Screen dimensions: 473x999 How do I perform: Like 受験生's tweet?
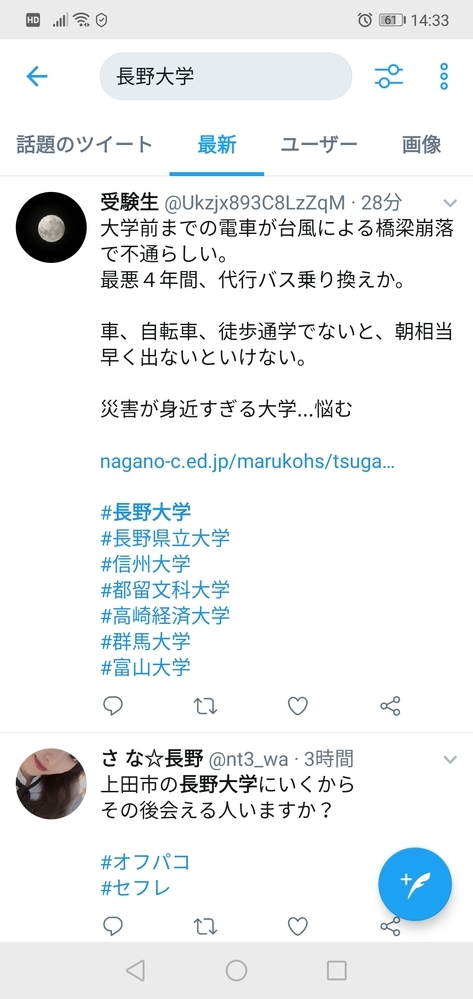click(298, 706)
